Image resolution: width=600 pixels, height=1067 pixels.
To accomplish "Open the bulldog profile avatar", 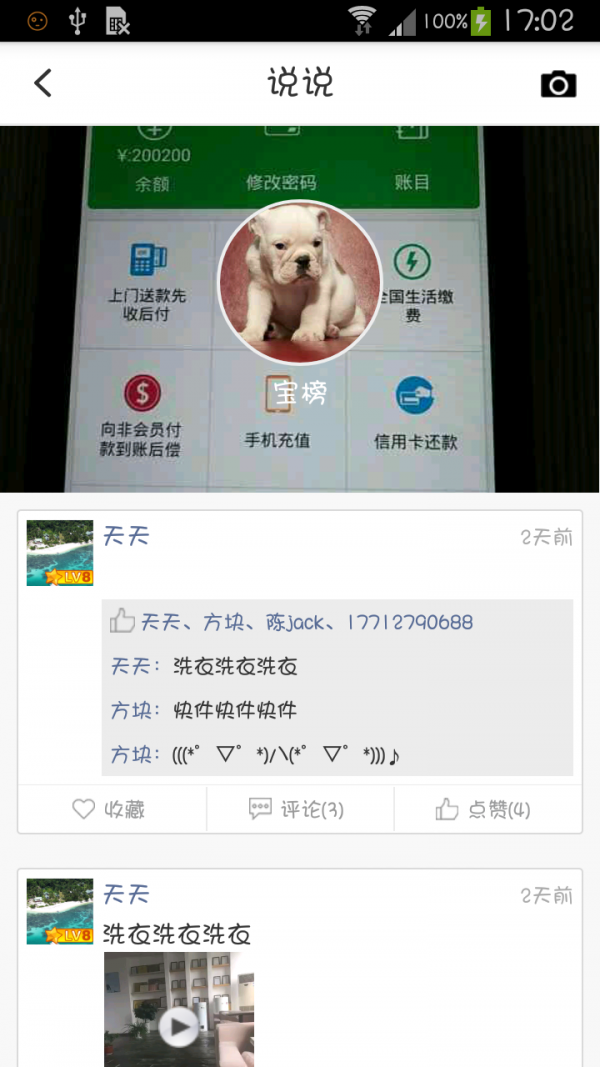I will click(x=300, y=283).
